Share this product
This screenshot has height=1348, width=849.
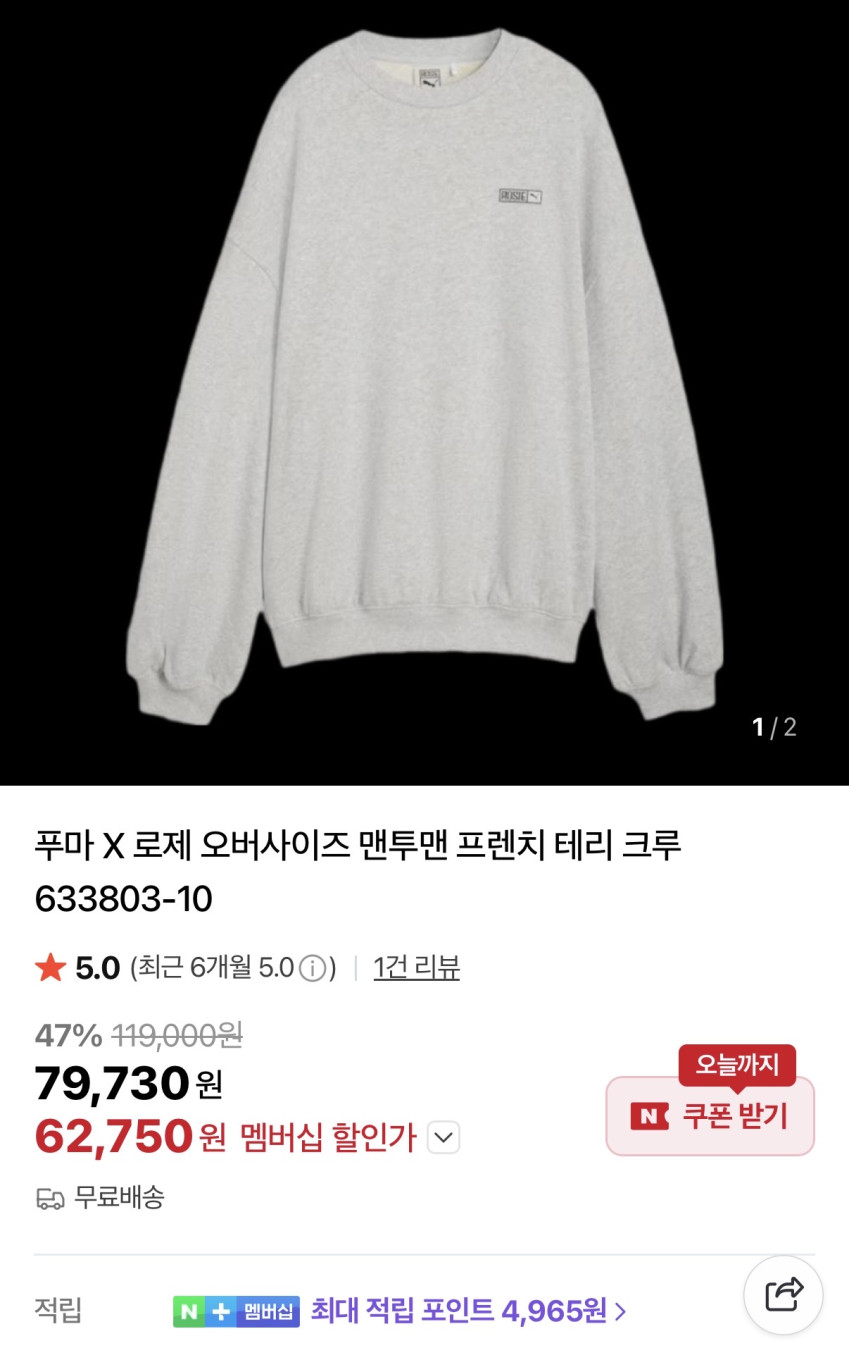click(783, 1294)
